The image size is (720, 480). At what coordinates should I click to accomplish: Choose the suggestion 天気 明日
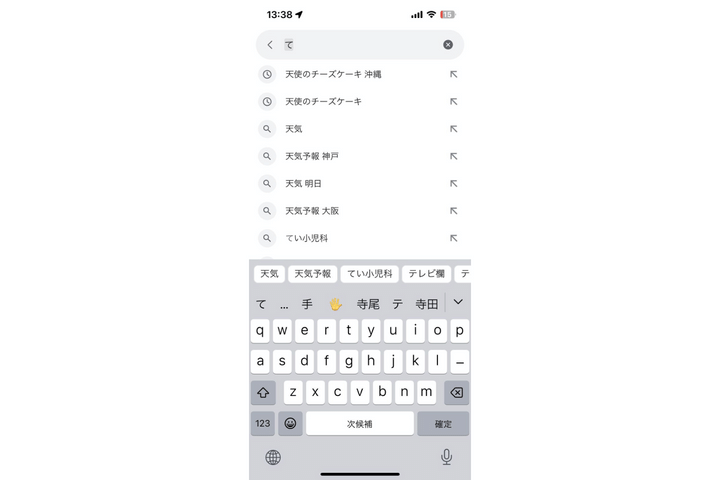[303, 183]
